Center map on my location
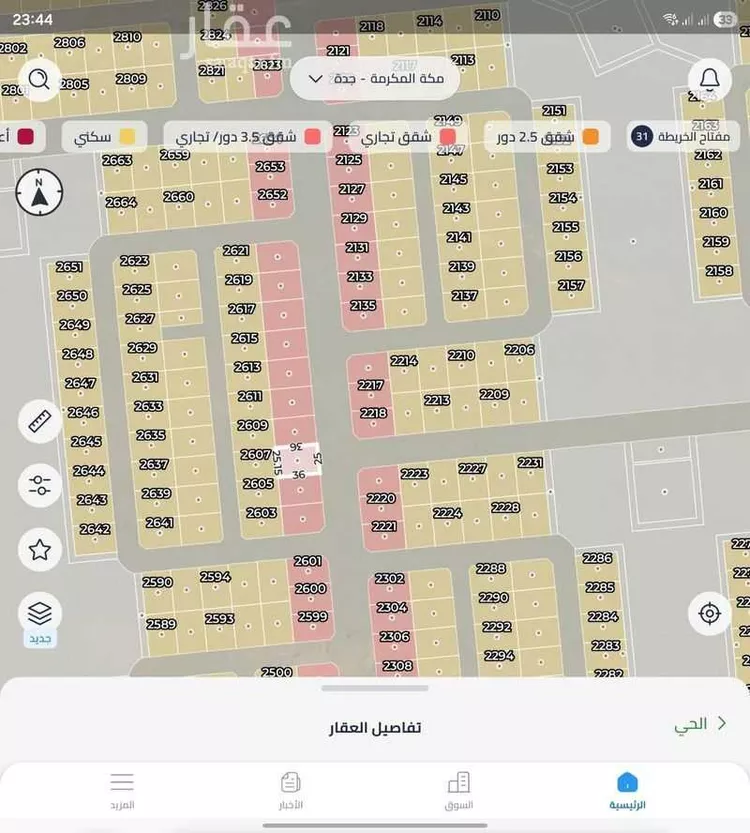The image size is (750, 833). pyautogui.click(x=709, y=613)
